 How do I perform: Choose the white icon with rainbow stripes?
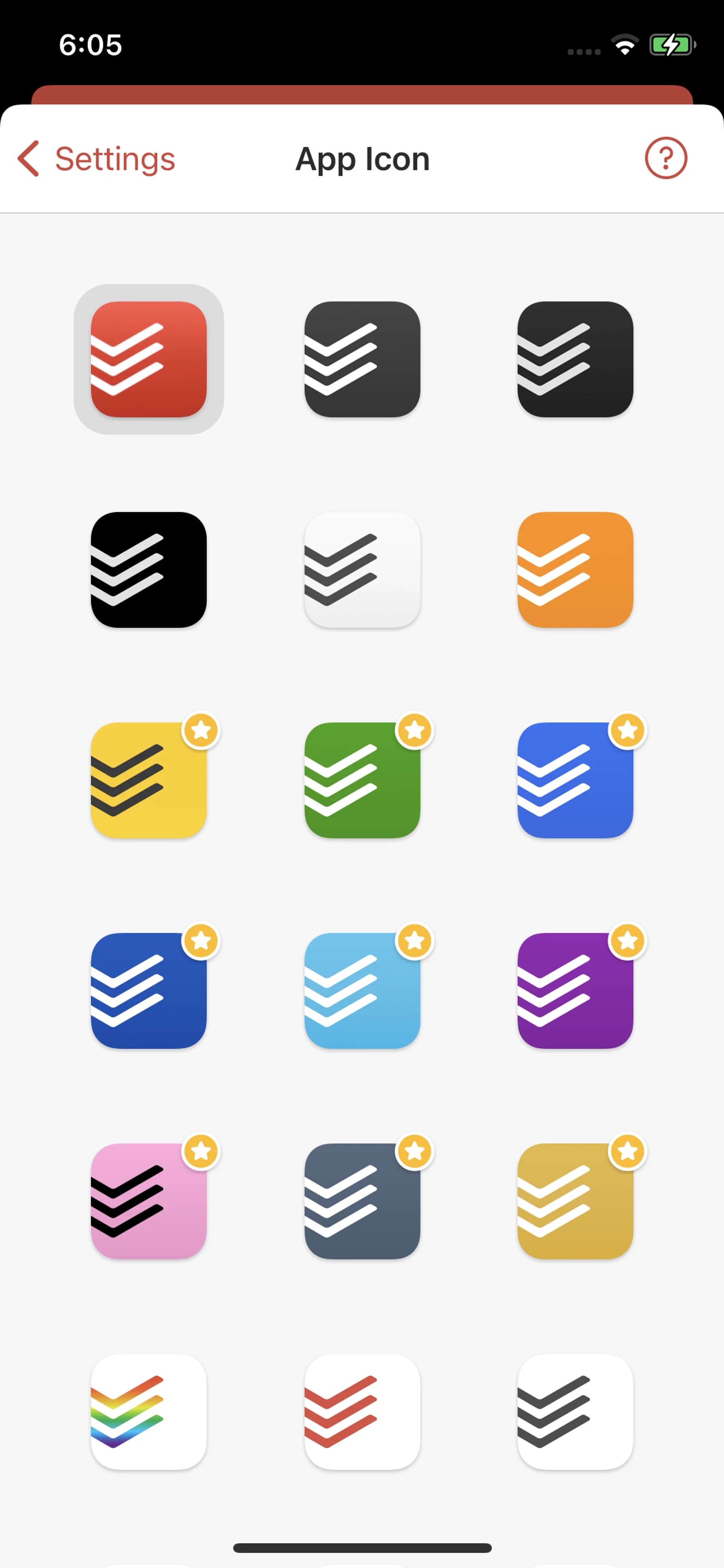149,1411
